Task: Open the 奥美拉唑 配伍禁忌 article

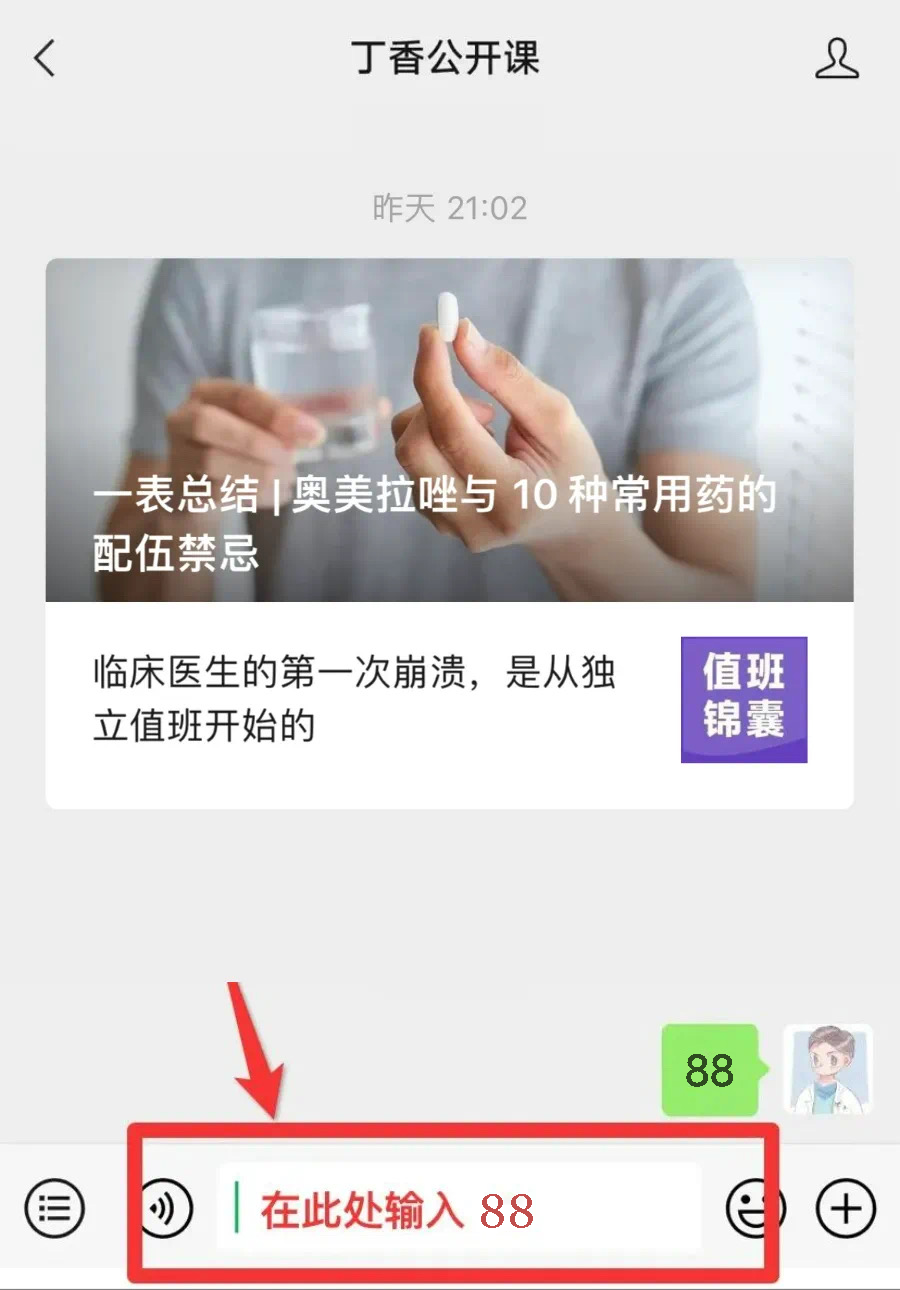Action: (449, 430)
